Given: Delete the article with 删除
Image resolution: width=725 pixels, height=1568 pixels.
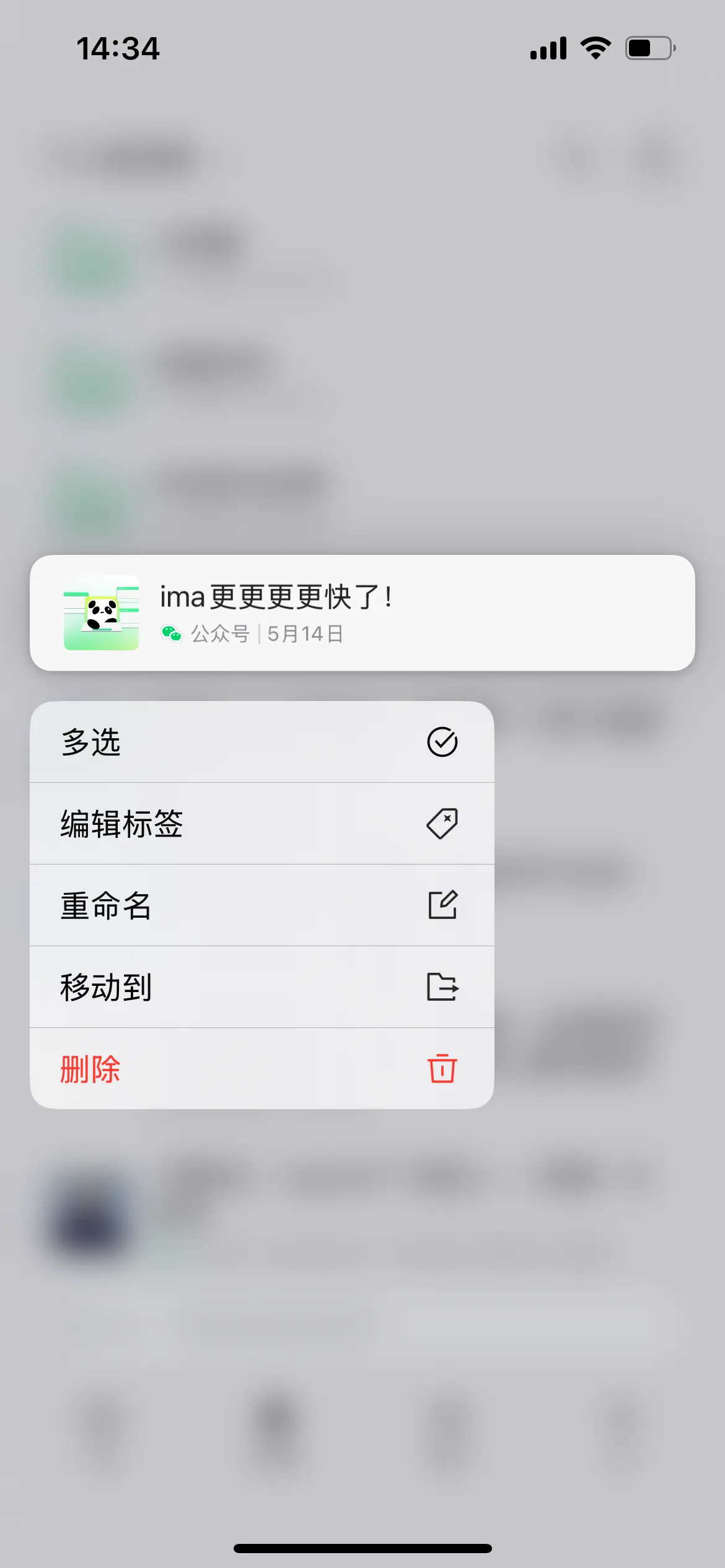Looking at the screenshot, I should [261, 1069].
